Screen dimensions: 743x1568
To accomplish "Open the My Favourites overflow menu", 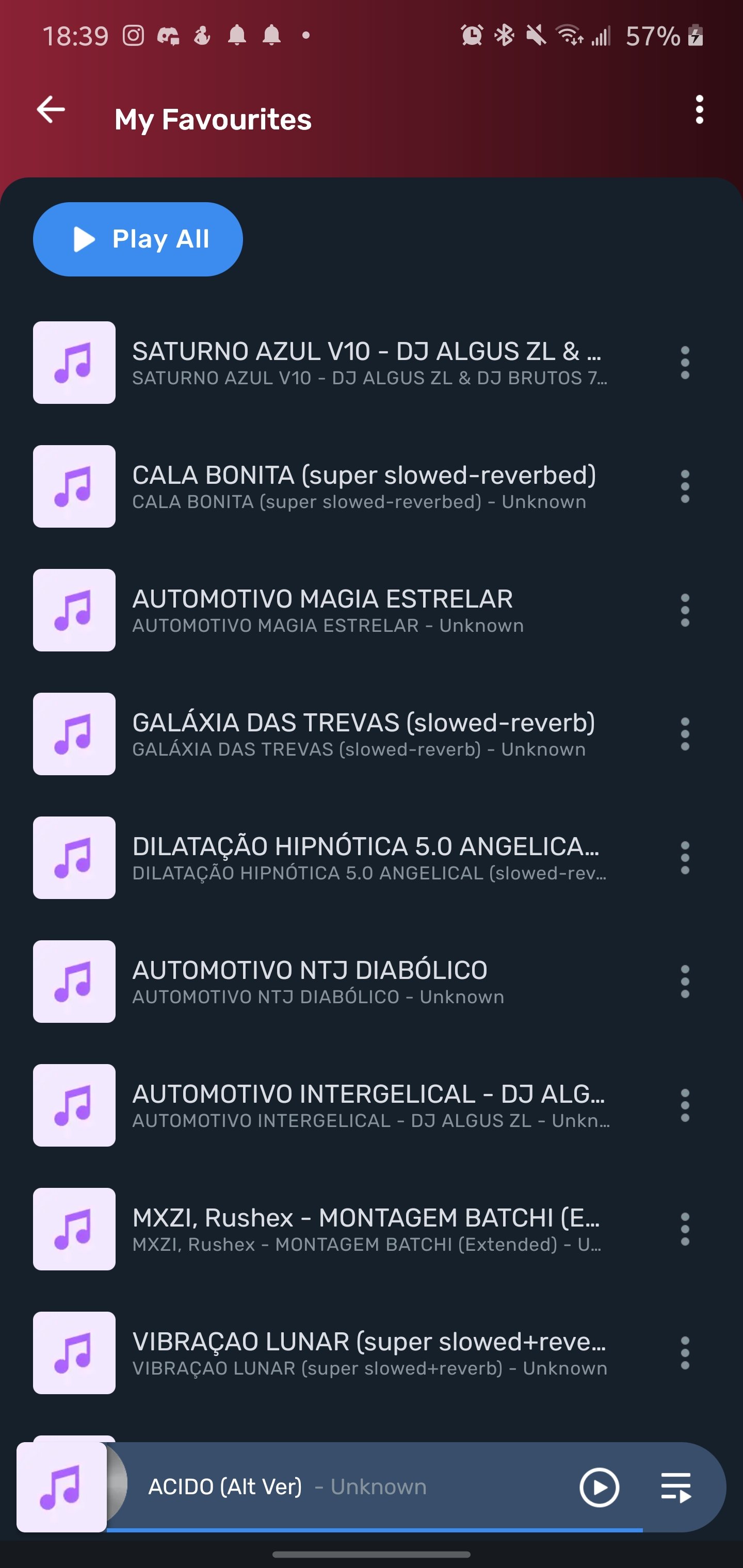I will point(699,110).
